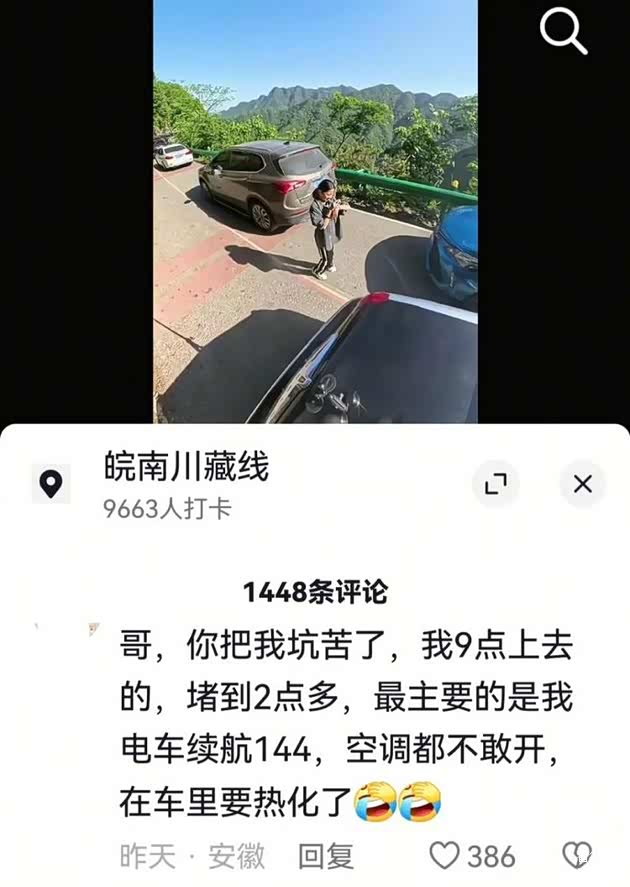Close the comments panel
The width and height of the screenshot is (630, 887).
pos(583,485)
